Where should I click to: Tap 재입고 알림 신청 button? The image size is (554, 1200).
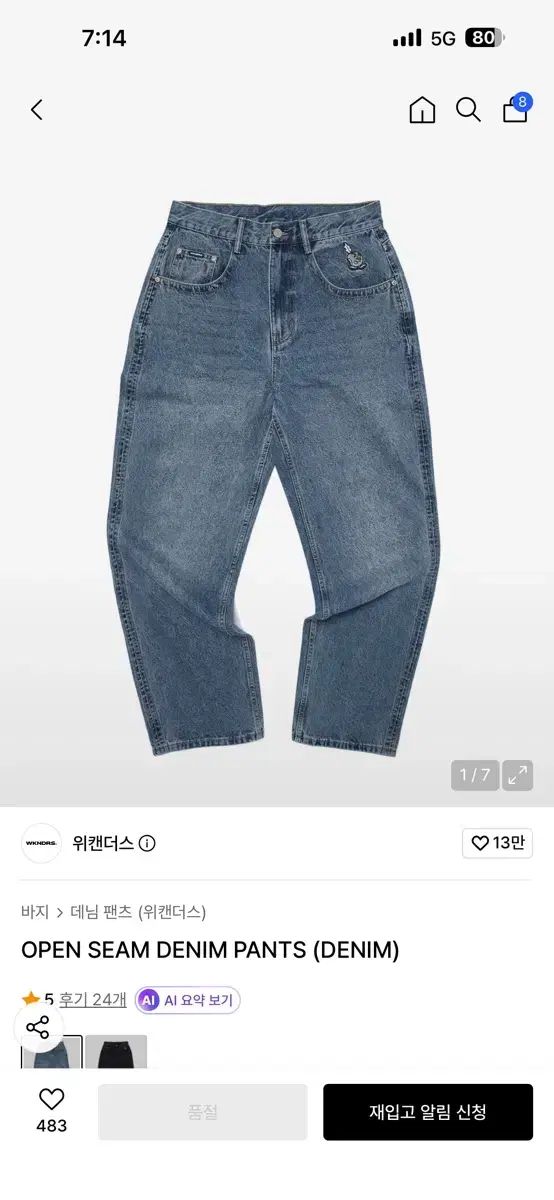click(x=428, y=1112)
